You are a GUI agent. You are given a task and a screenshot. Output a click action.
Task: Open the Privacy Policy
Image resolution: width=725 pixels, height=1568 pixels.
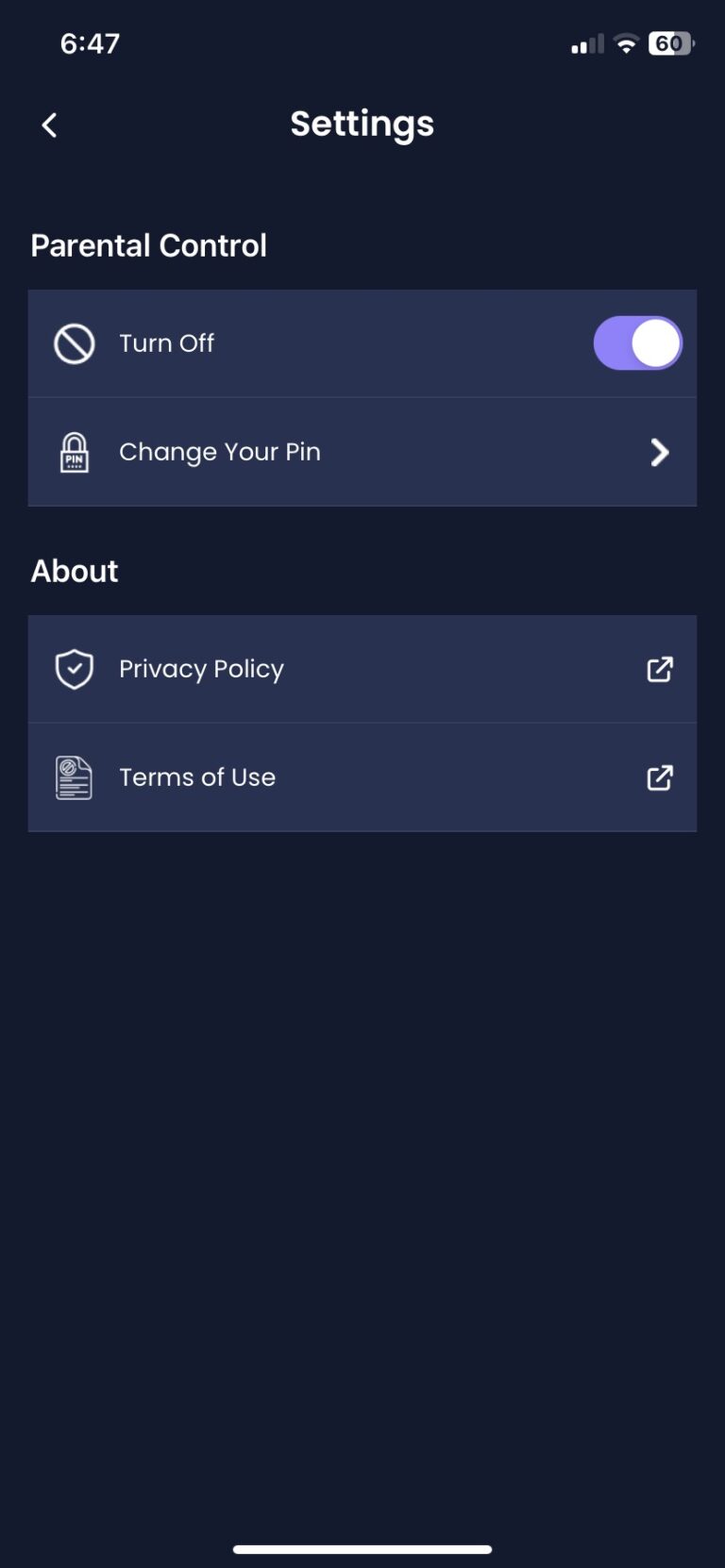pos(362,669)
